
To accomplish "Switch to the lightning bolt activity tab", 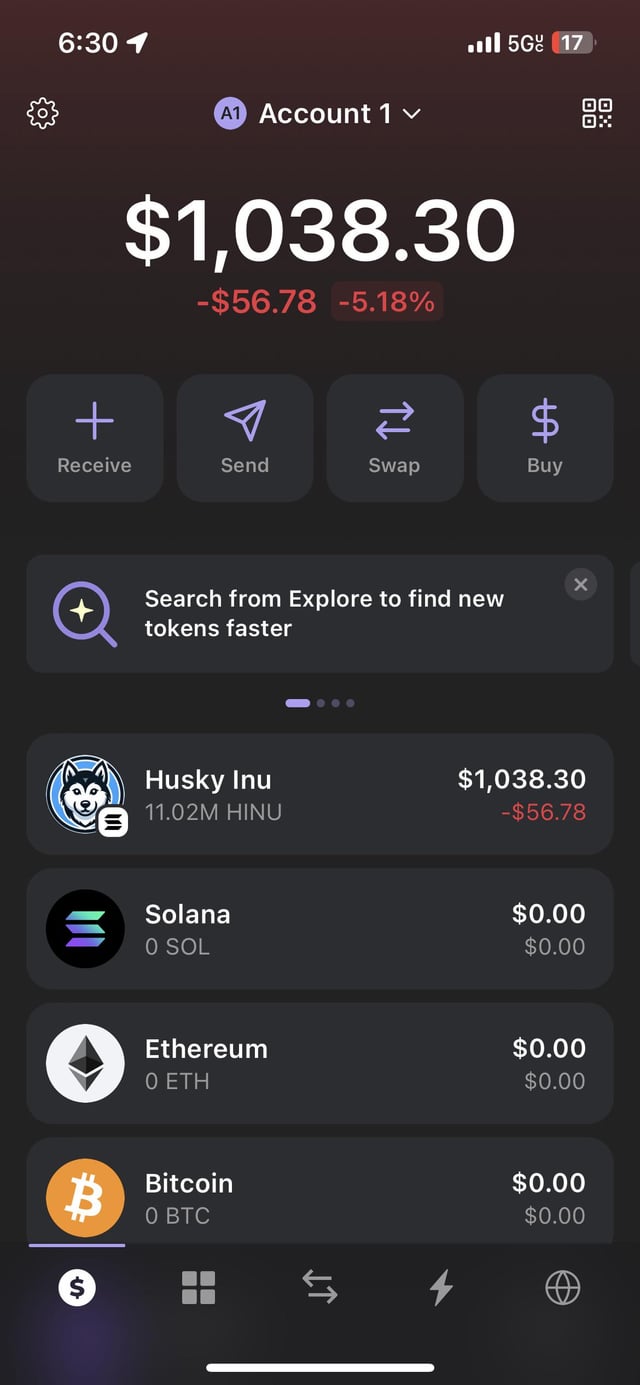I will (x=441, y=1288).
